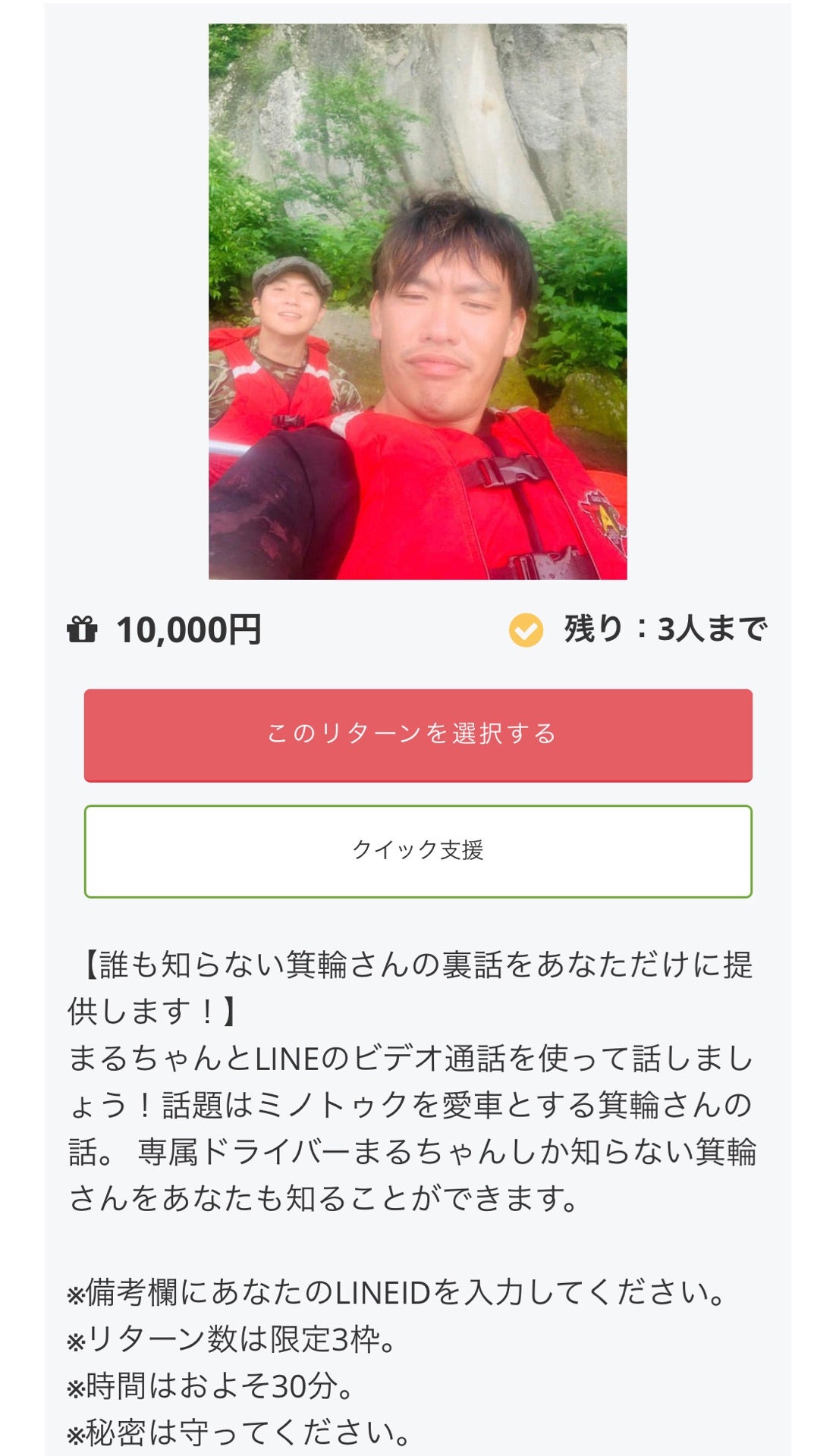Screen dimensions: 836x1456
Task: Tap the クイック支援 button
Action: [418, 851]
